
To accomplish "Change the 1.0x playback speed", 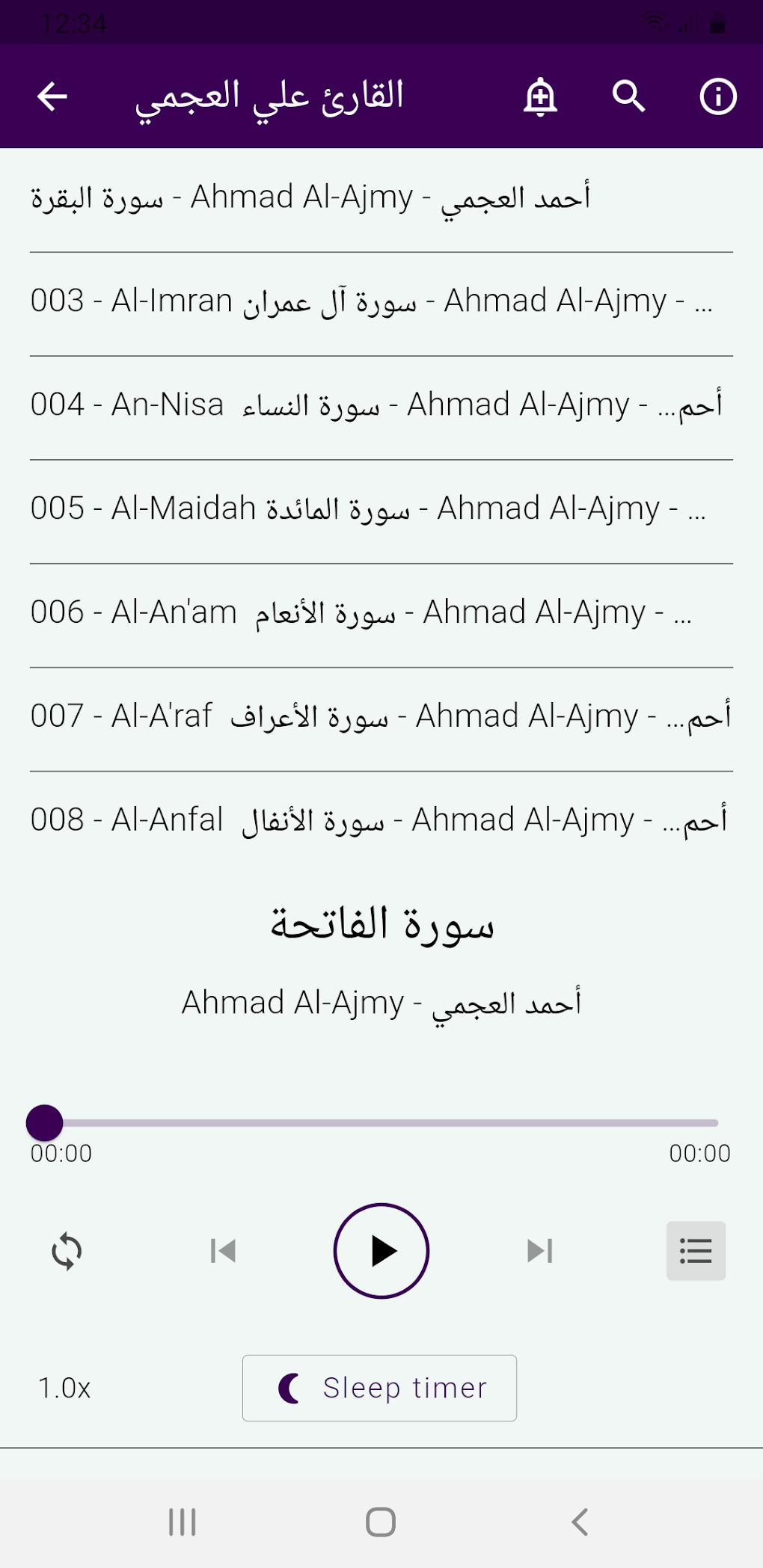I will (x=64, y=1389).
